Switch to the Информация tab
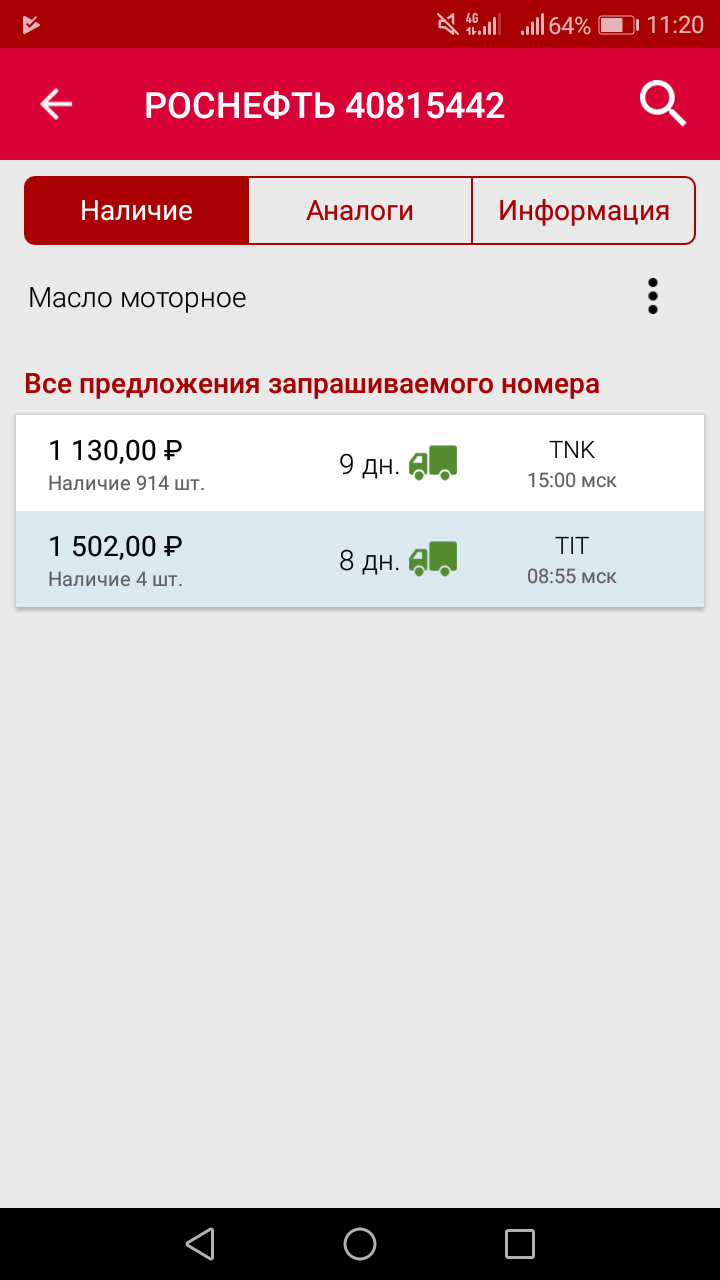 click(584, 211)
